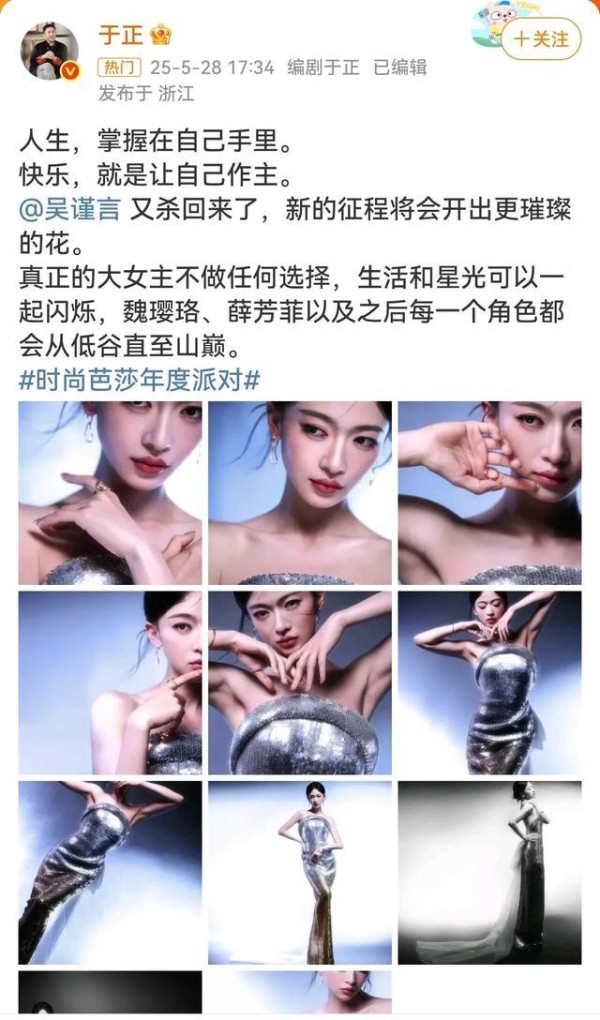Image resolution: width=600 pixels, height=1020 pixels.
Task: Open 于正's profile avatar
Action: click(53, 52)
